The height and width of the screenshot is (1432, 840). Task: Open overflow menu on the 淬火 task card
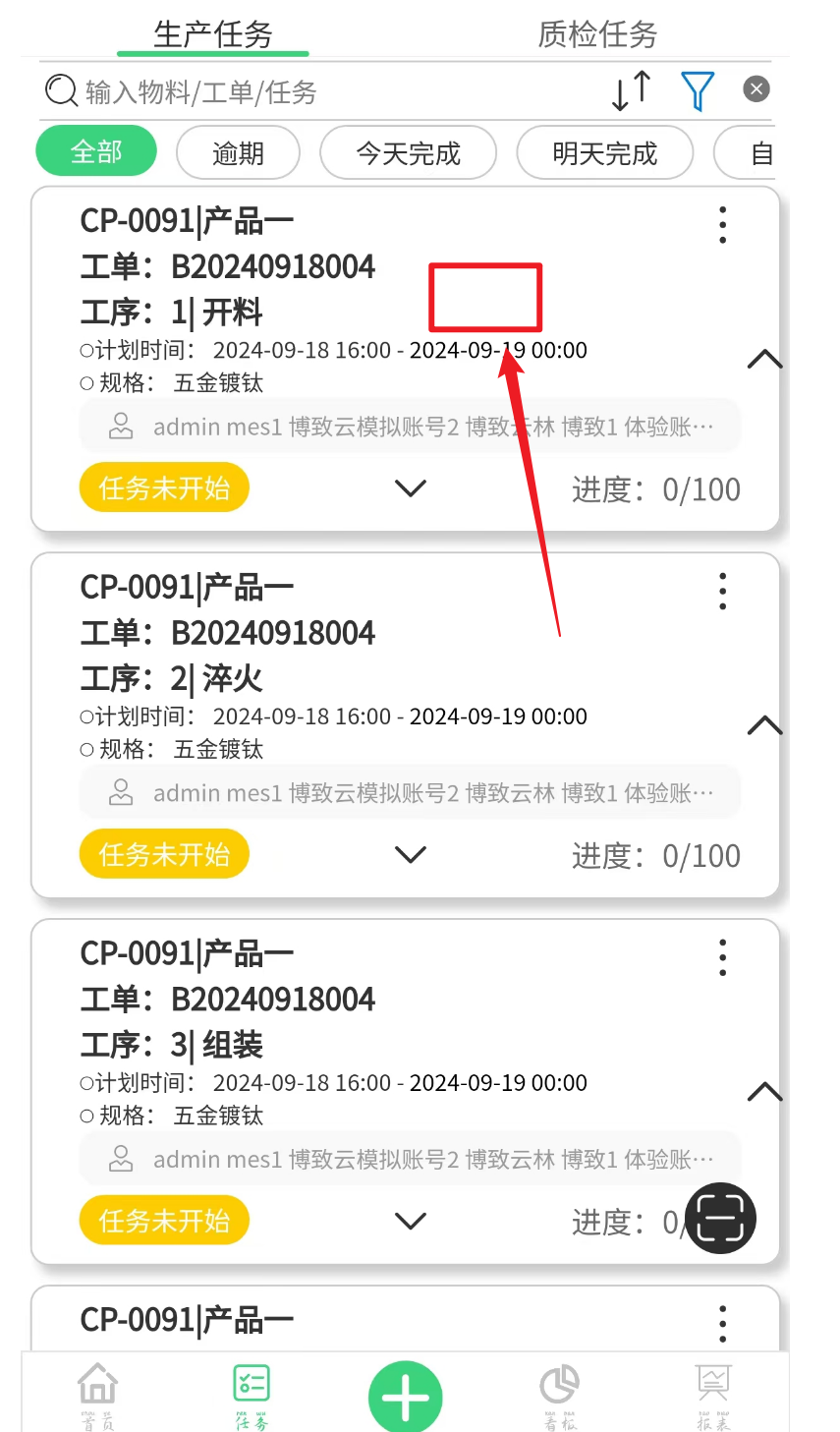click(723, 592)
